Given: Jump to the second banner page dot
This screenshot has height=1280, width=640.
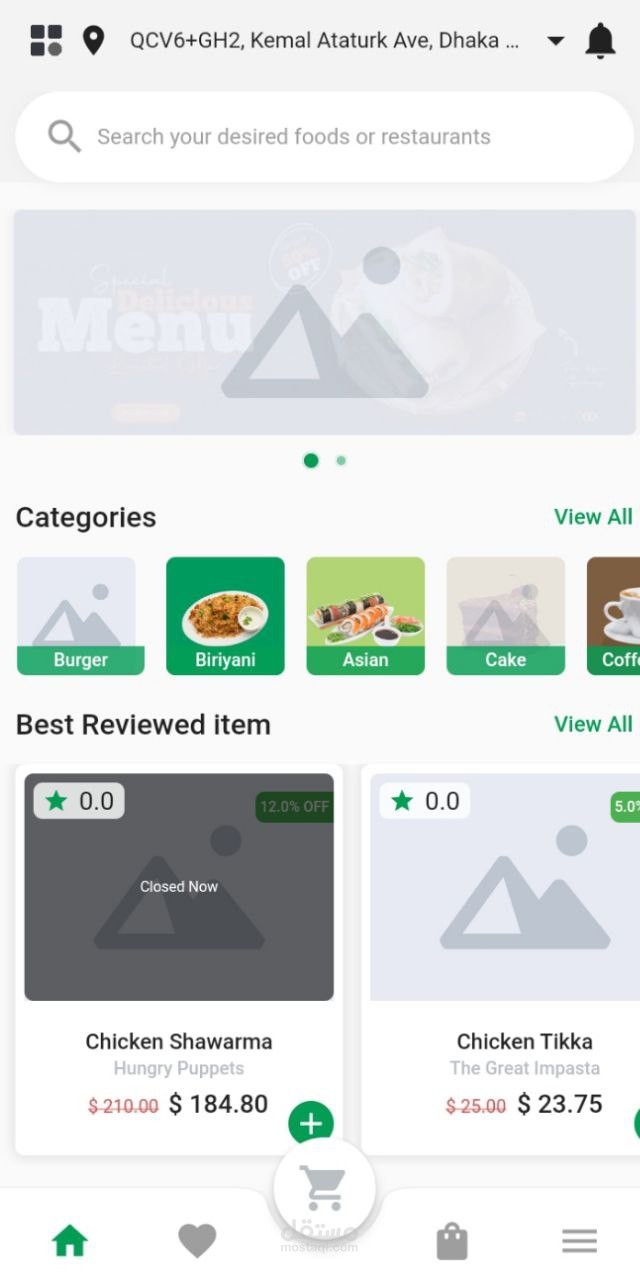Looking at the screenshot, I should point(341,461).
